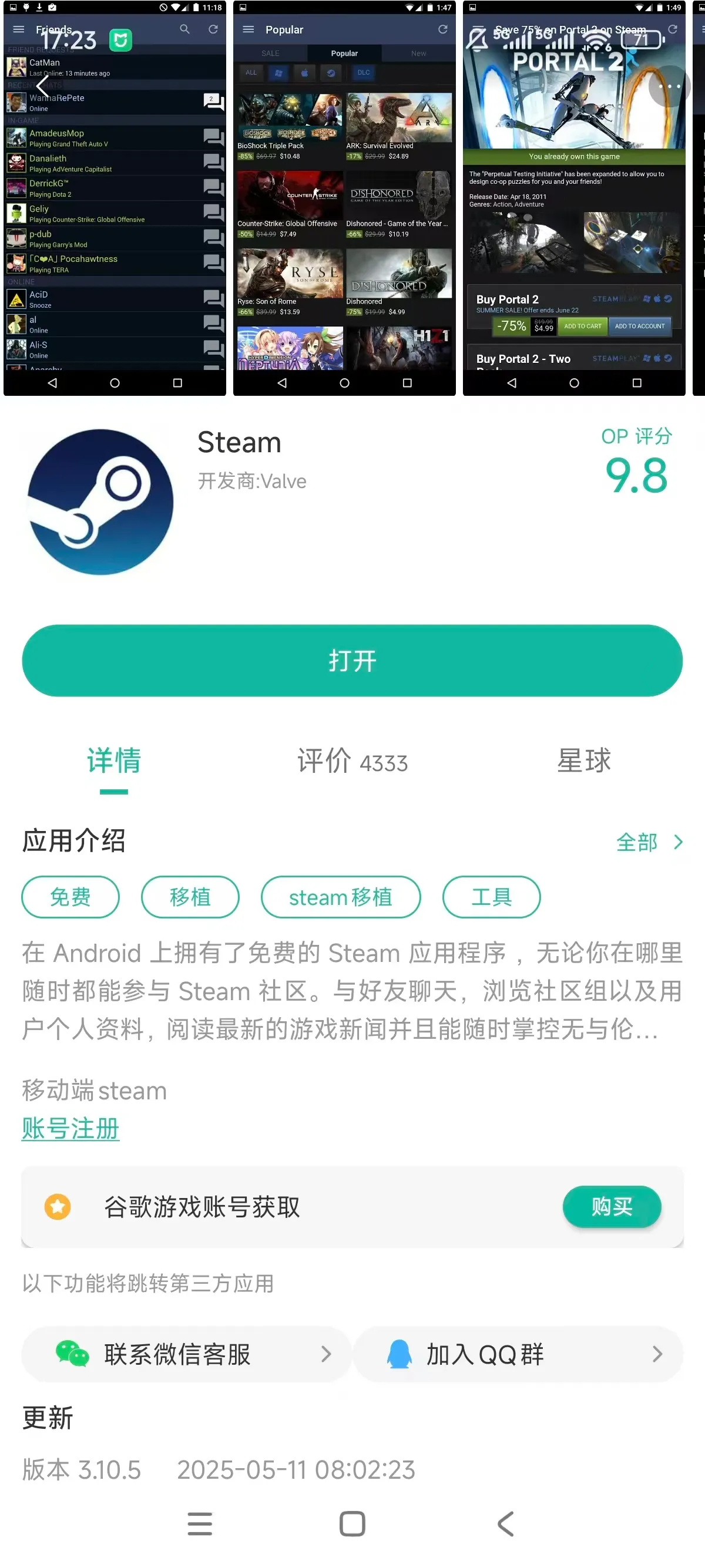The height and width of the screenshot is (1568, 705).
Task: Switch to the 评价 reviews tab
Action: point(352,762)
